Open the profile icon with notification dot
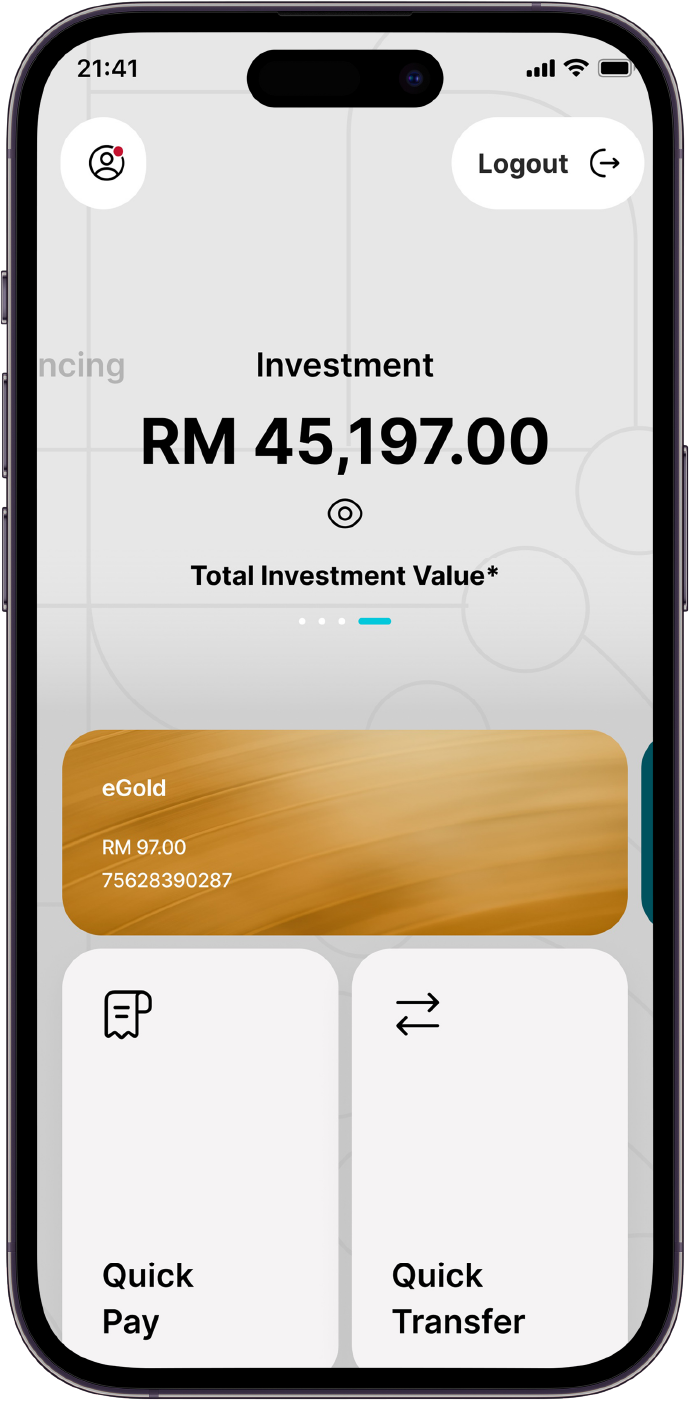 [104, 163]
